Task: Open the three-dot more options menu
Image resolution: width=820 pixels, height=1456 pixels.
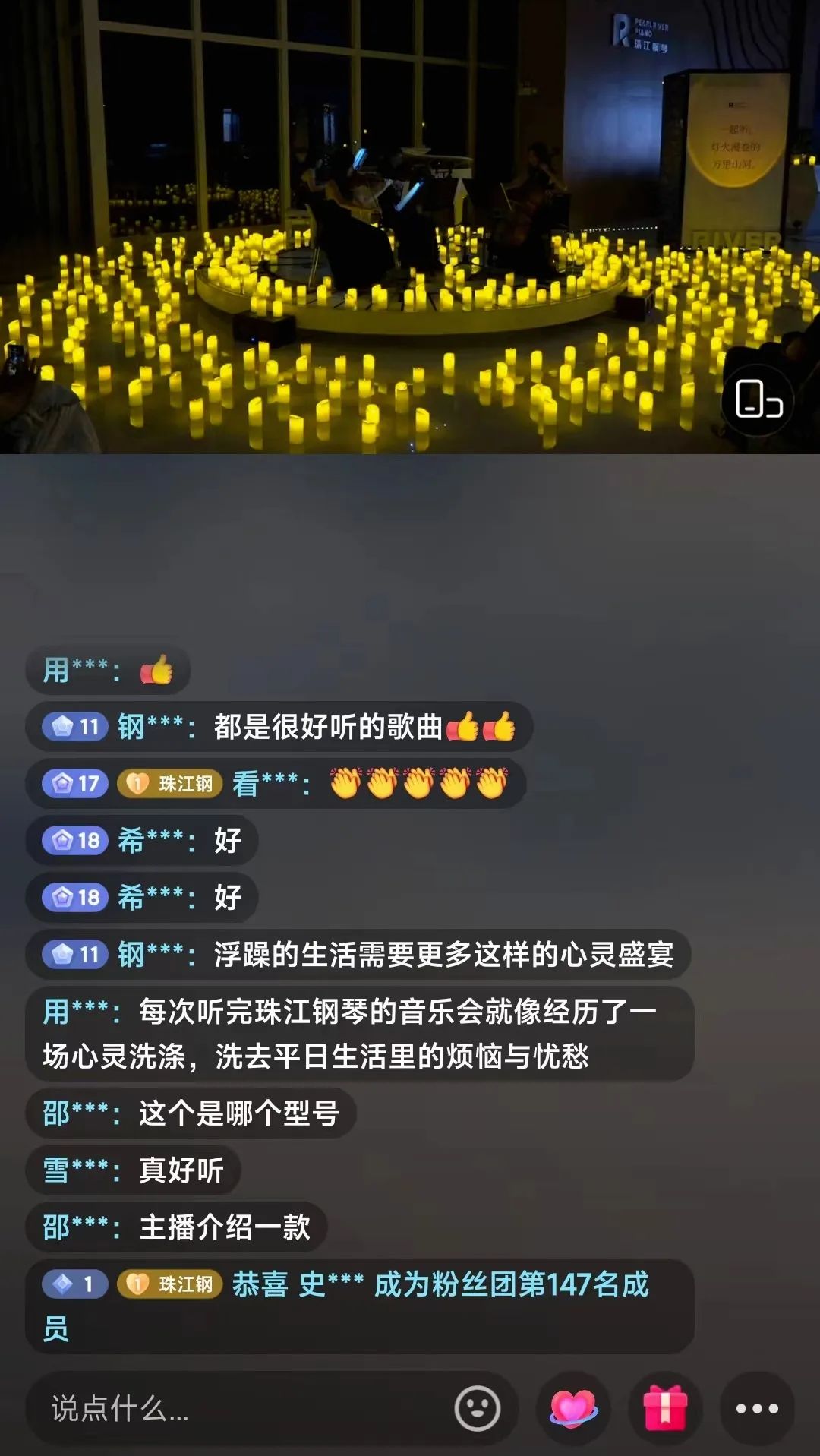Action: point(757,1409)
